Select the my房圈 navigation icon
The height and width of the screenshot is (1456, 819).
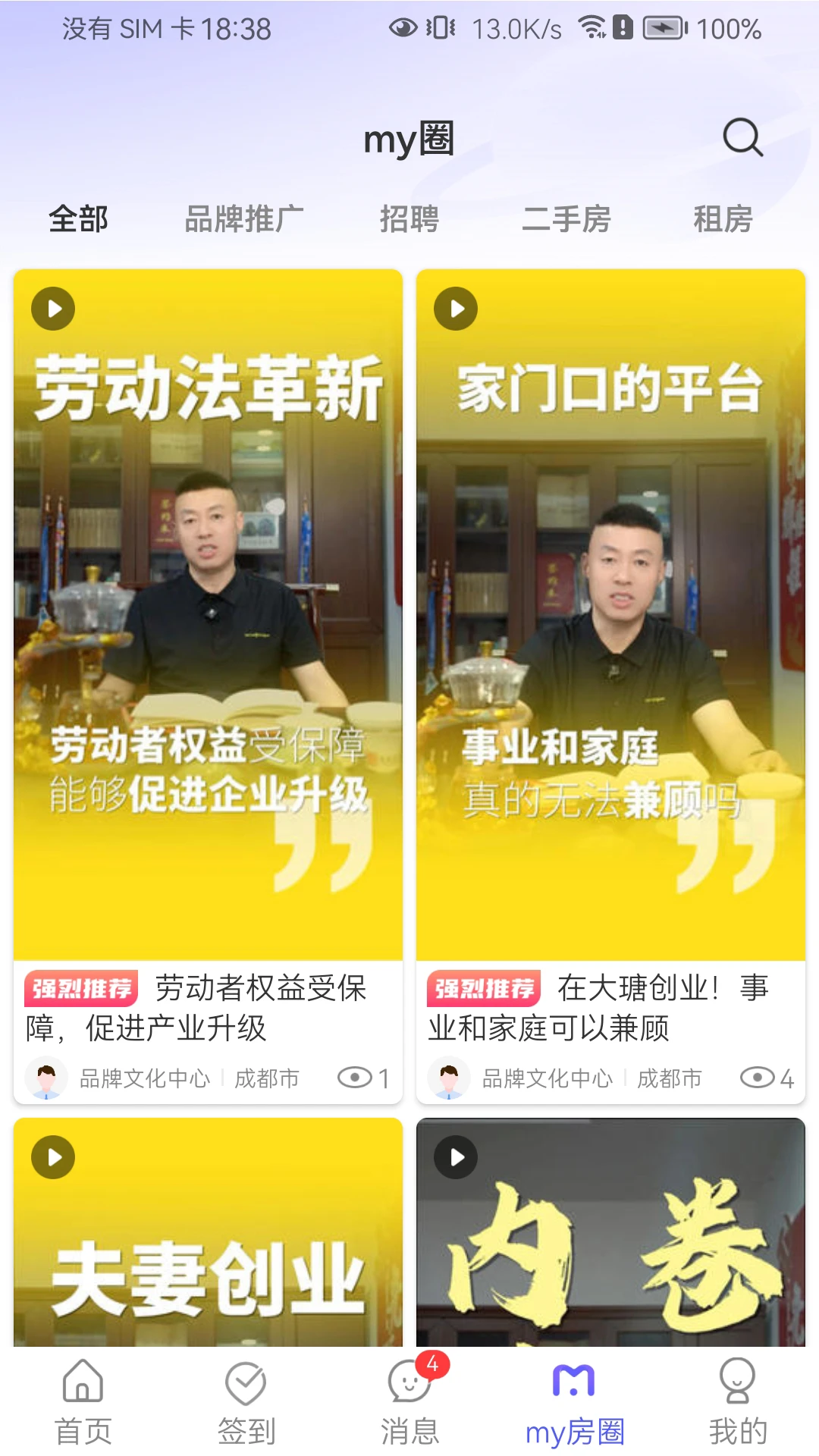[573, 1395]
